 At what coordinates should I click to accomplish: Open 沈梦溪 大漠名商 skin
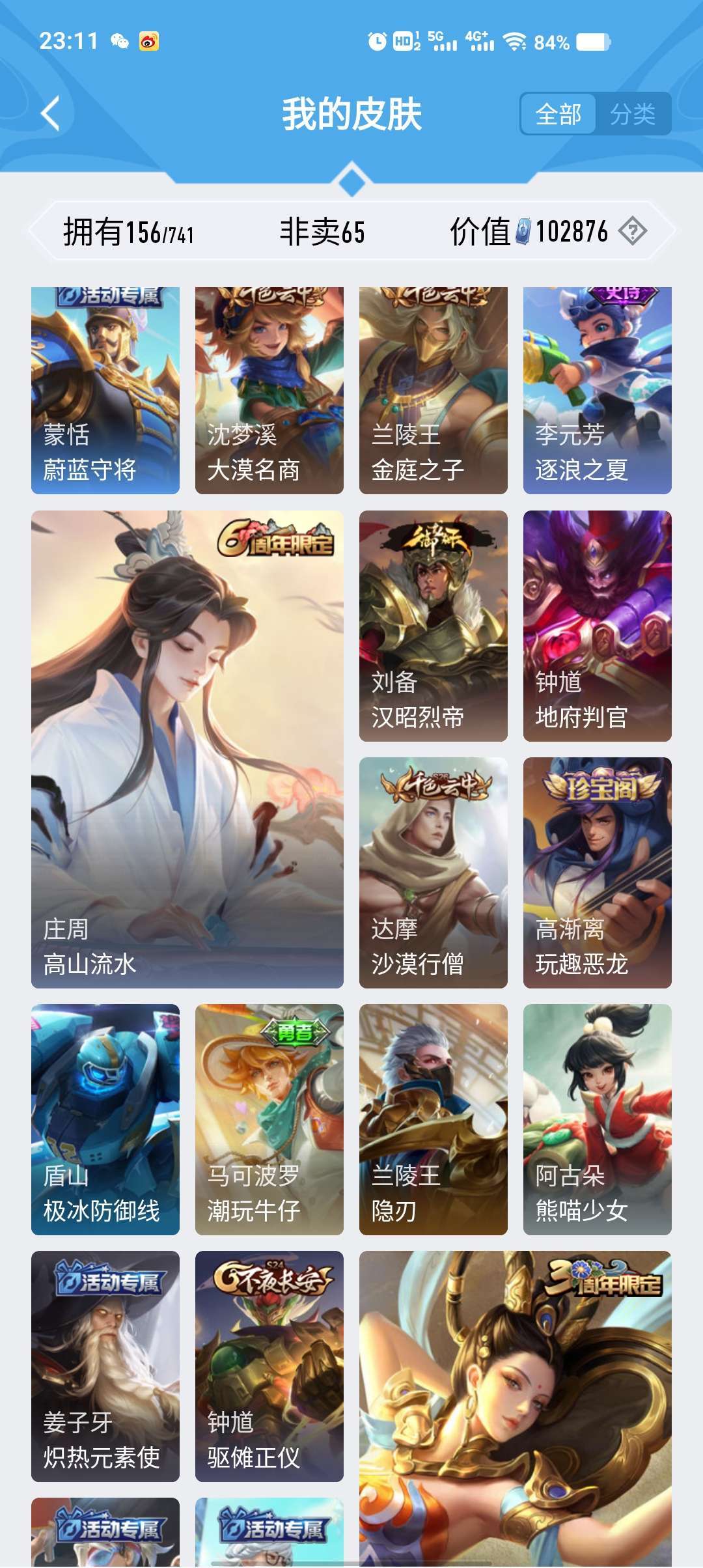click(269, 391)
